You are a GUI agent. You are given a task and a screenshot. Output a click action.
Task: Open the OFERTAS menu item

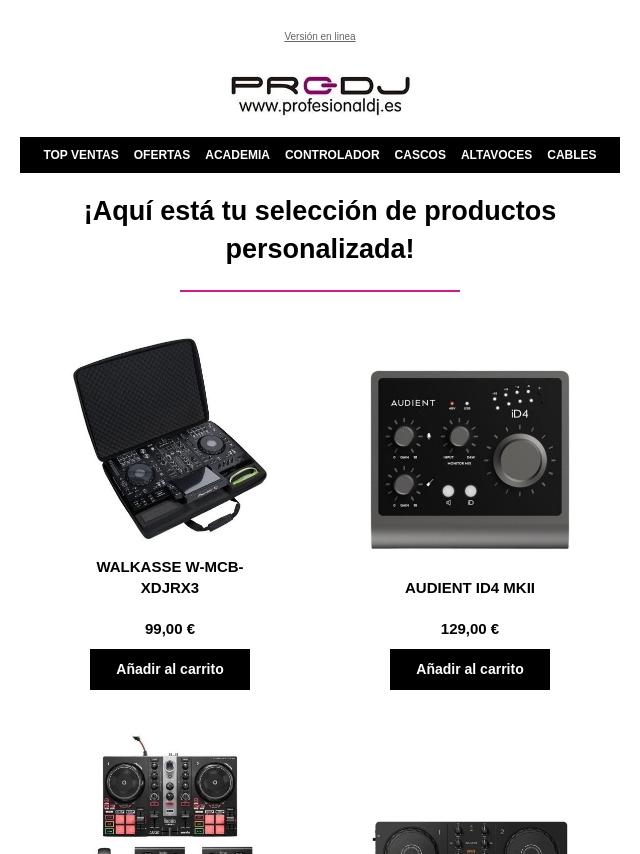(x=162, y=155)
